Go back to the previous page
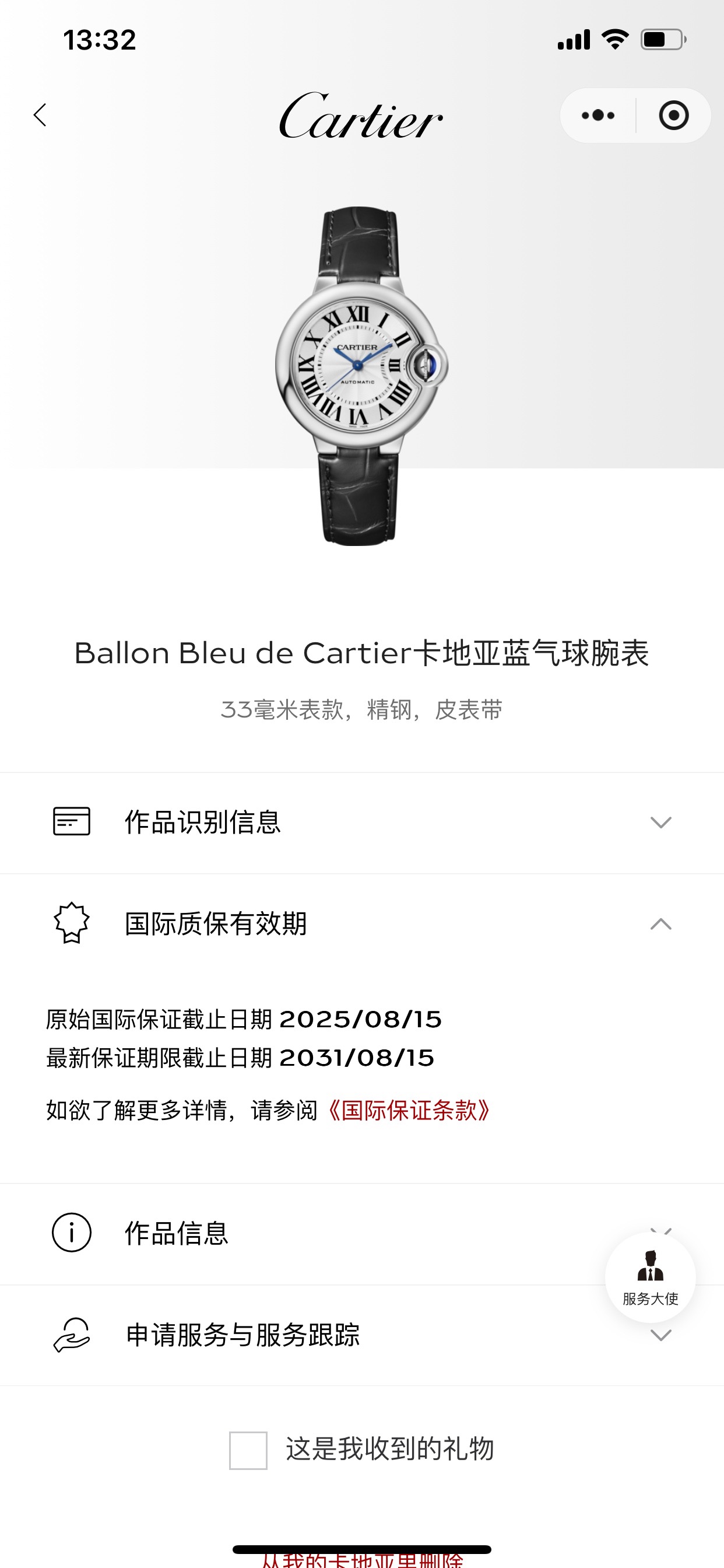724x1568 pixels. click(40, 115)
